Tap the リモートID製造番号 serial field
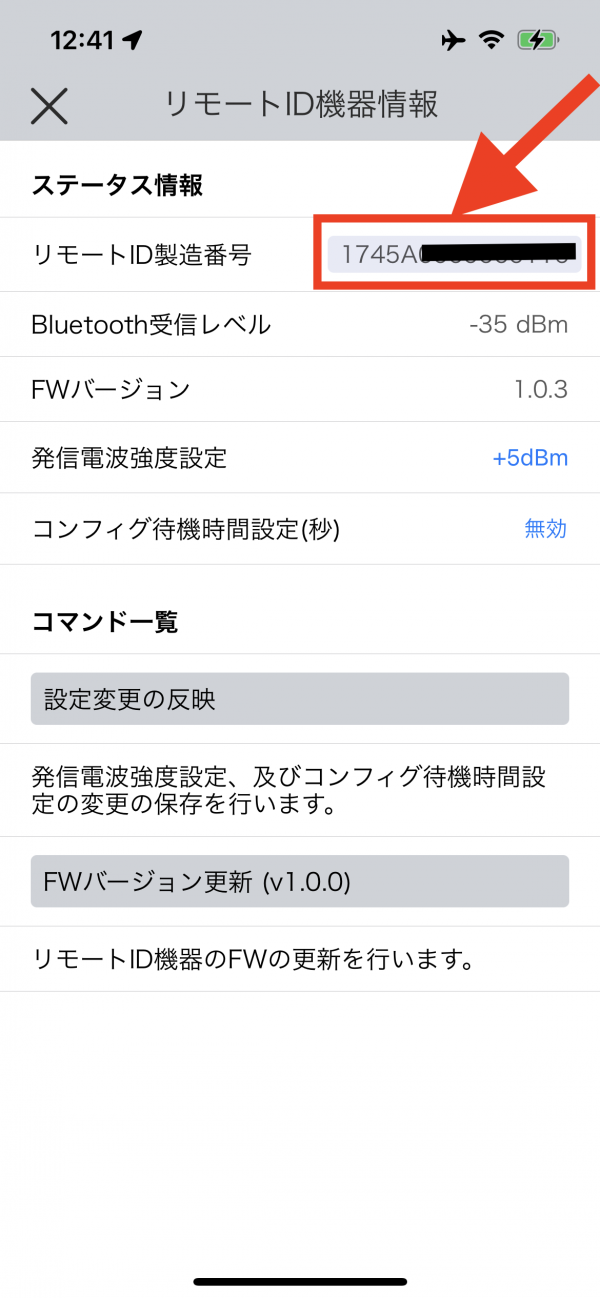 pyautogui.click(x=454, y=255)
